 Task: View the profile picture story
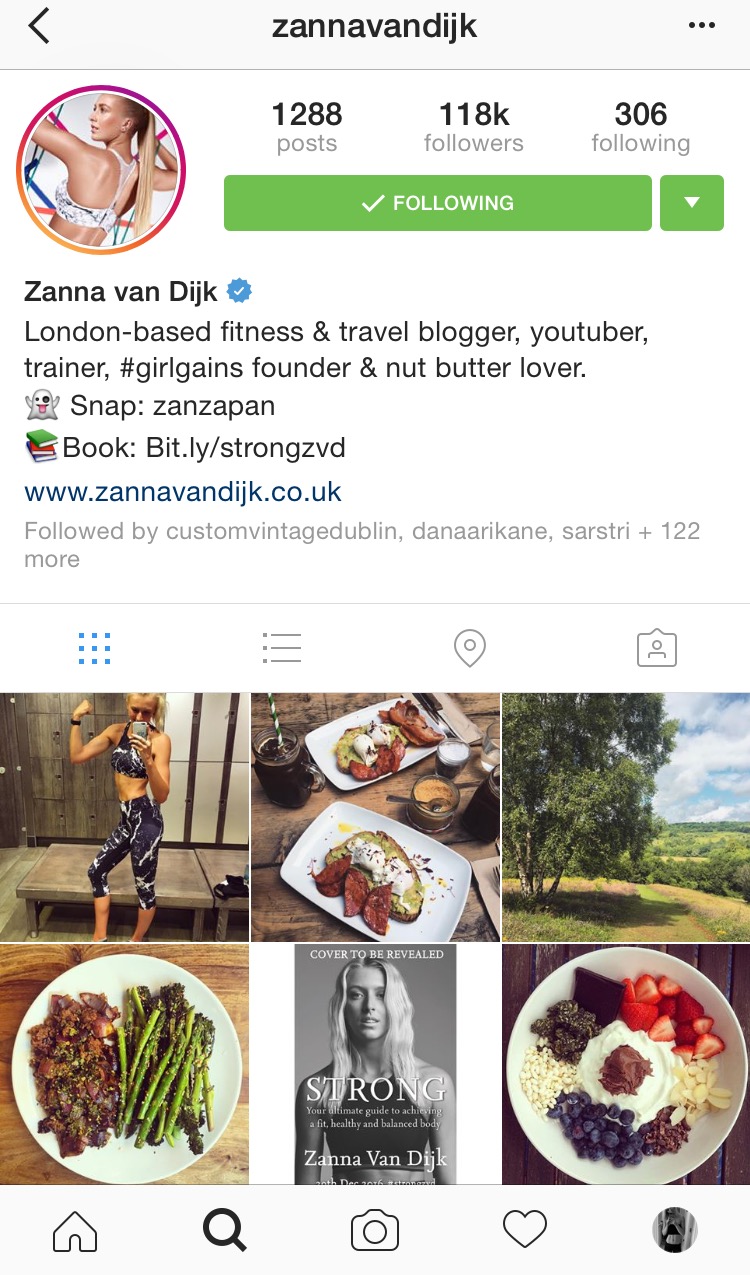click(101, 170)
